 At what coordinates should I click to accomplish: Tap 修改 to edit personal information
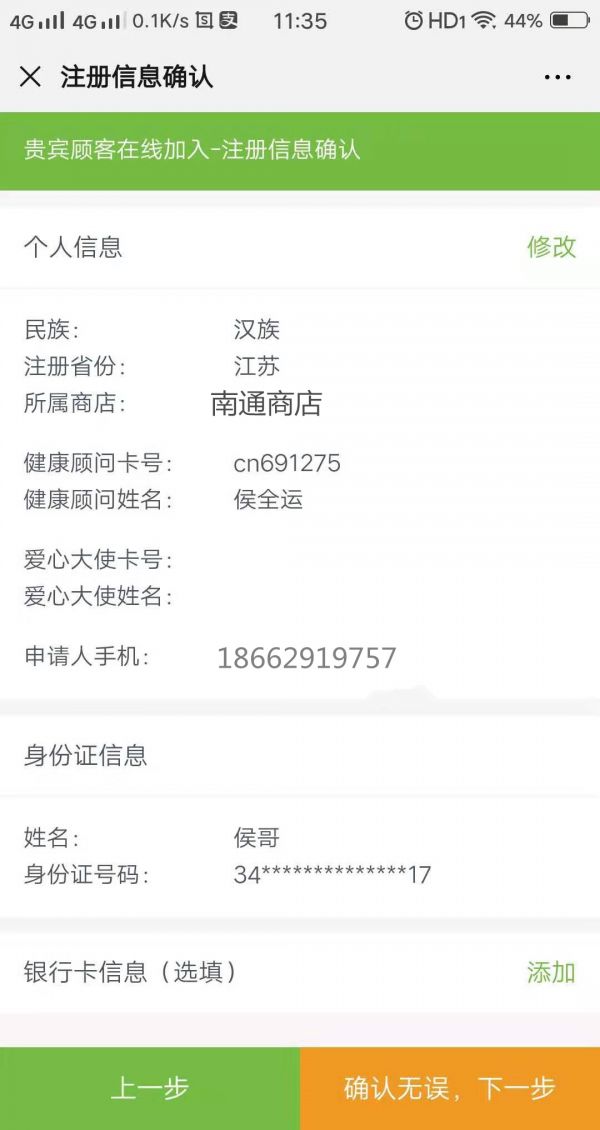551,247
